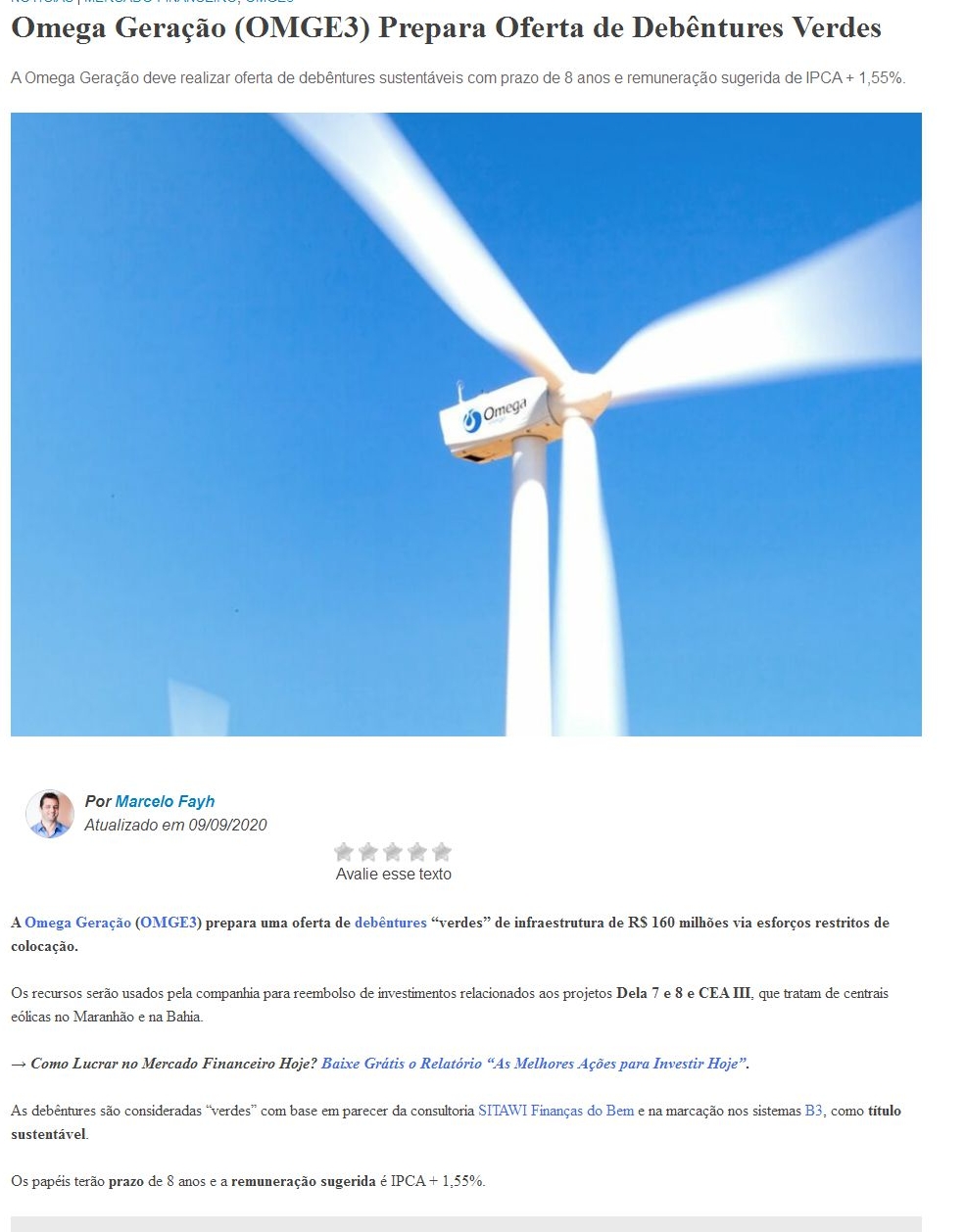
Task: Follow the debêntures link
Action: click(x=390, y=923)
